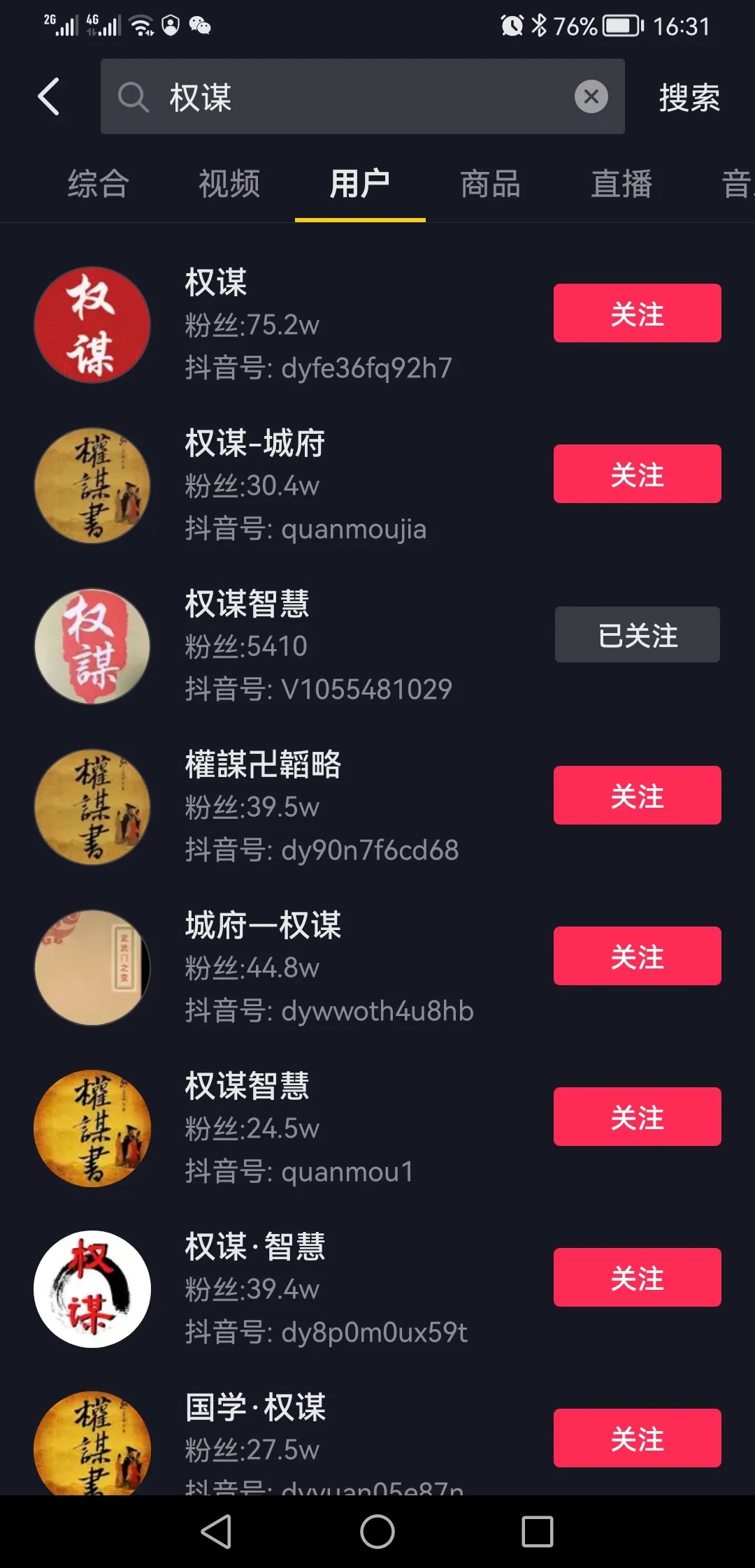755x1568 pixels.
Task: Follow the 国学·权谋 account
Action: (637, 1439)
